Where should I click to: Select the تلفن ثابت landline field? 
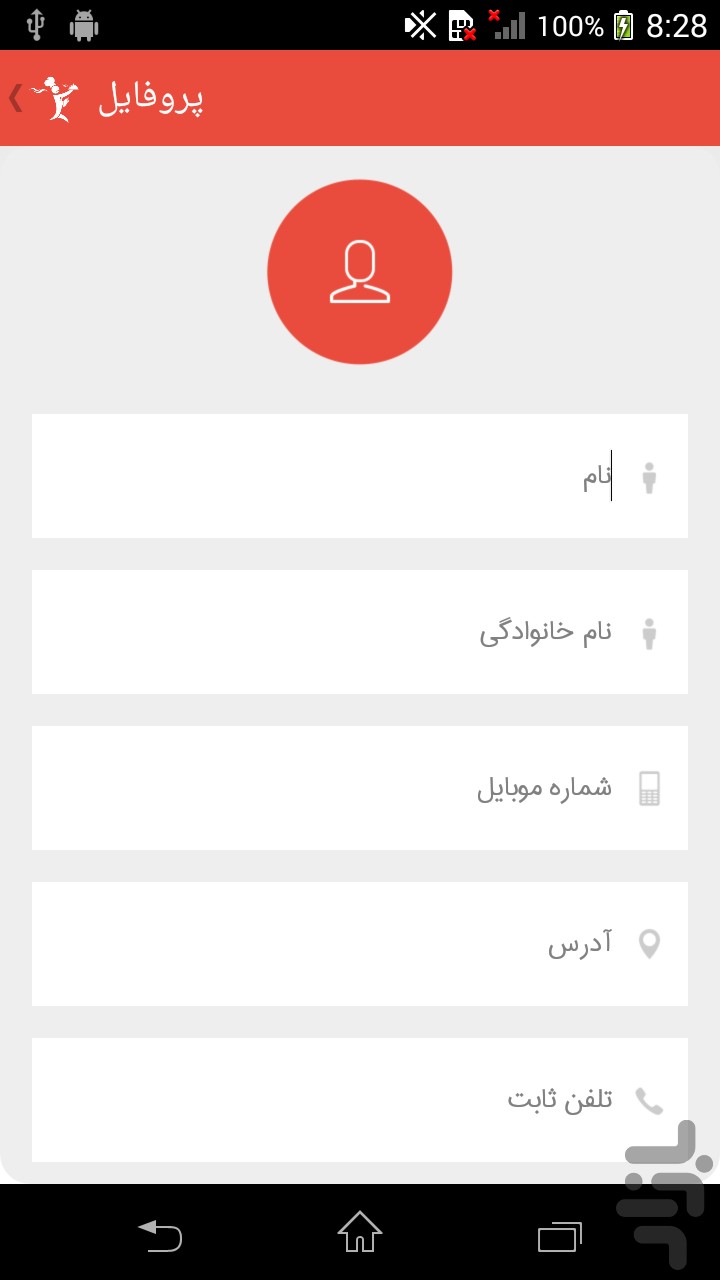tap(340, 1100)
